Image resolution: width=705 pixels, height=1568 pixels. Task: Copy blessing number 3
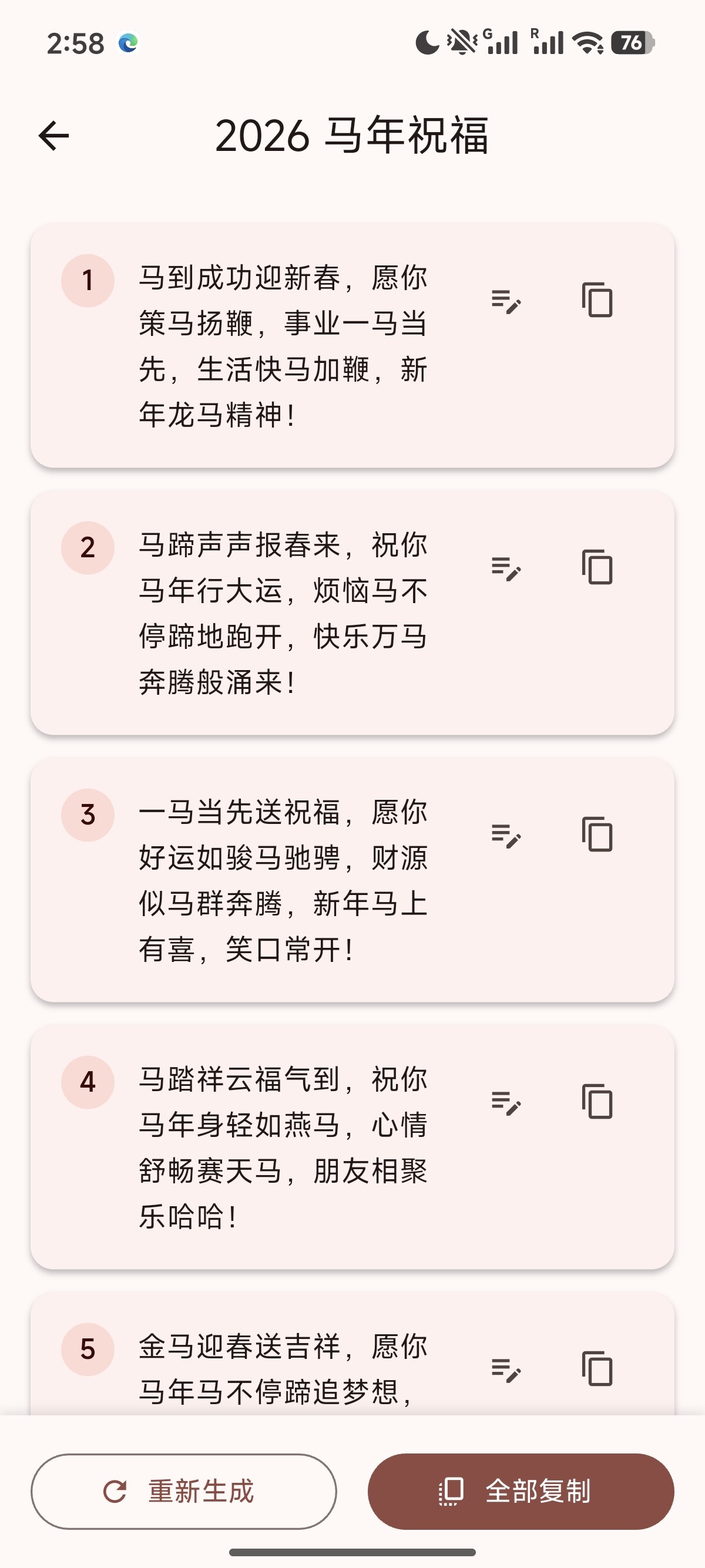coord(597,834)
